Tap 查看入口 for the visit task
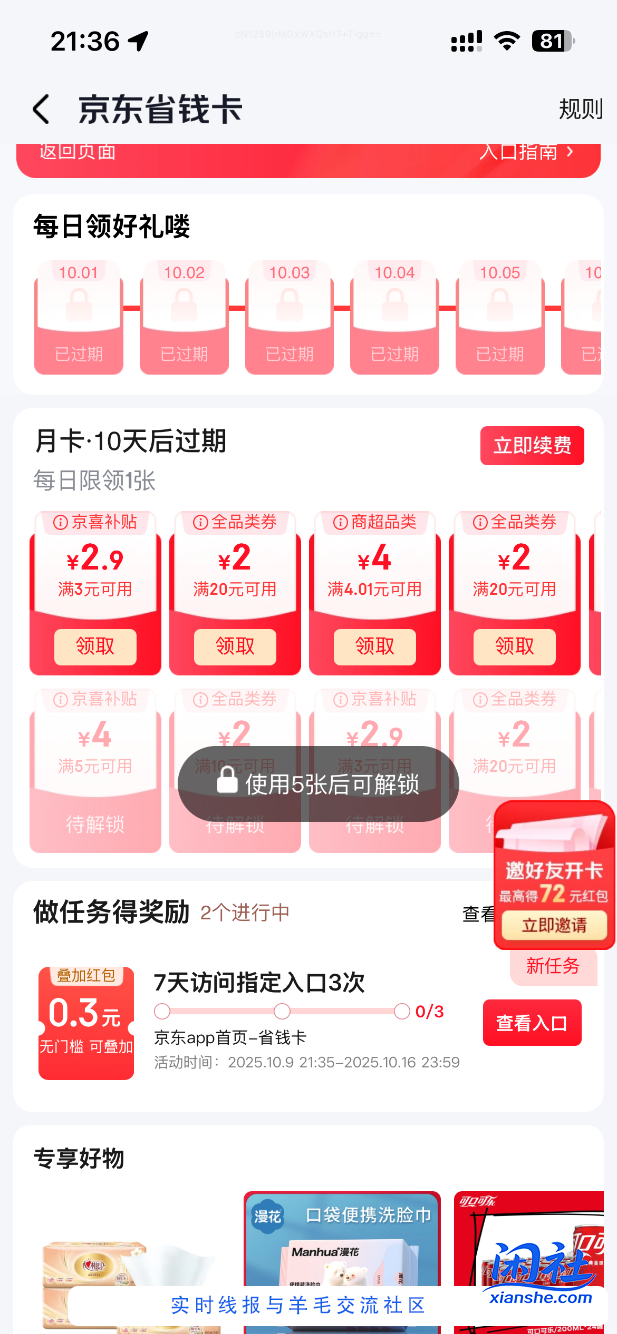 (x=531, y=1023)
